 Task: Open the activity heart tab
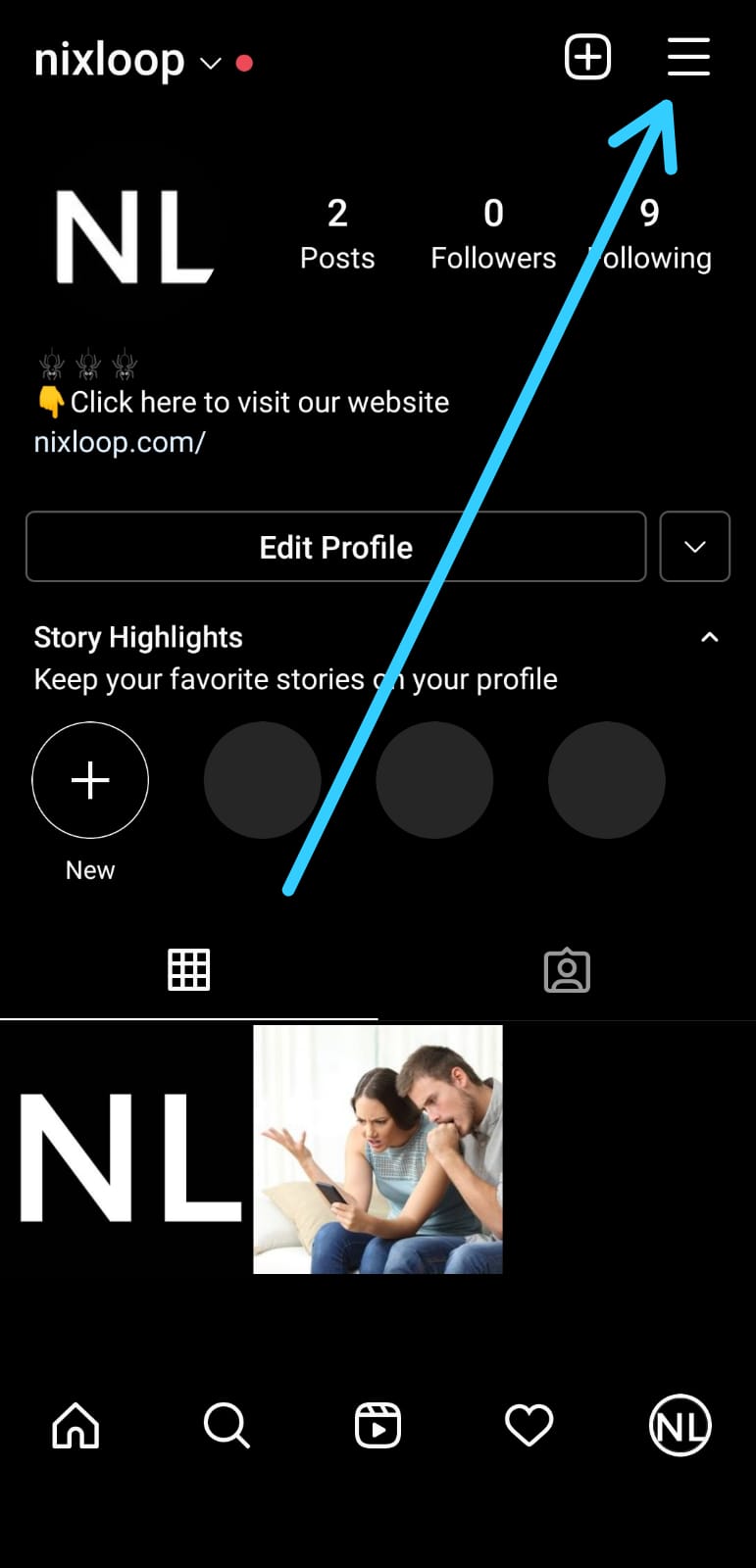pyautogui.click(x=529, y=1425)
